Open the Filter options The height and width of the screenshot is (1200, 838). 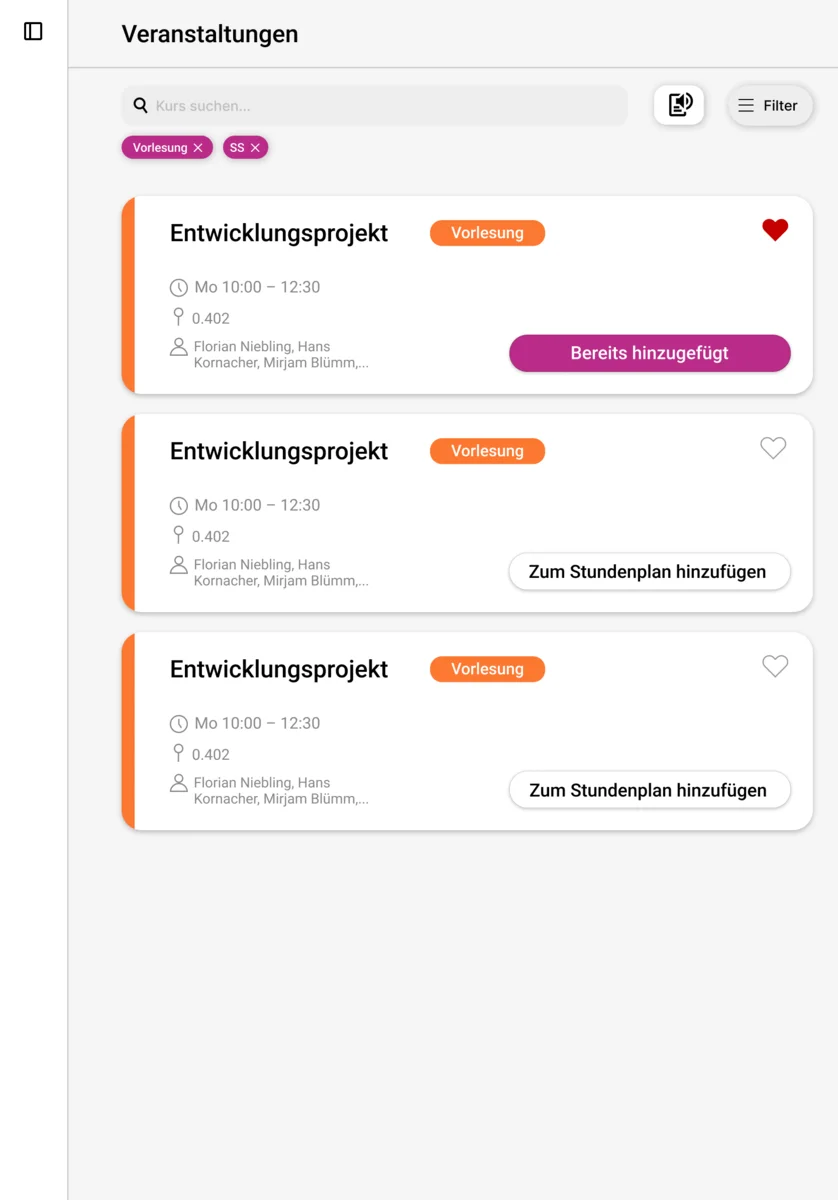769,106
